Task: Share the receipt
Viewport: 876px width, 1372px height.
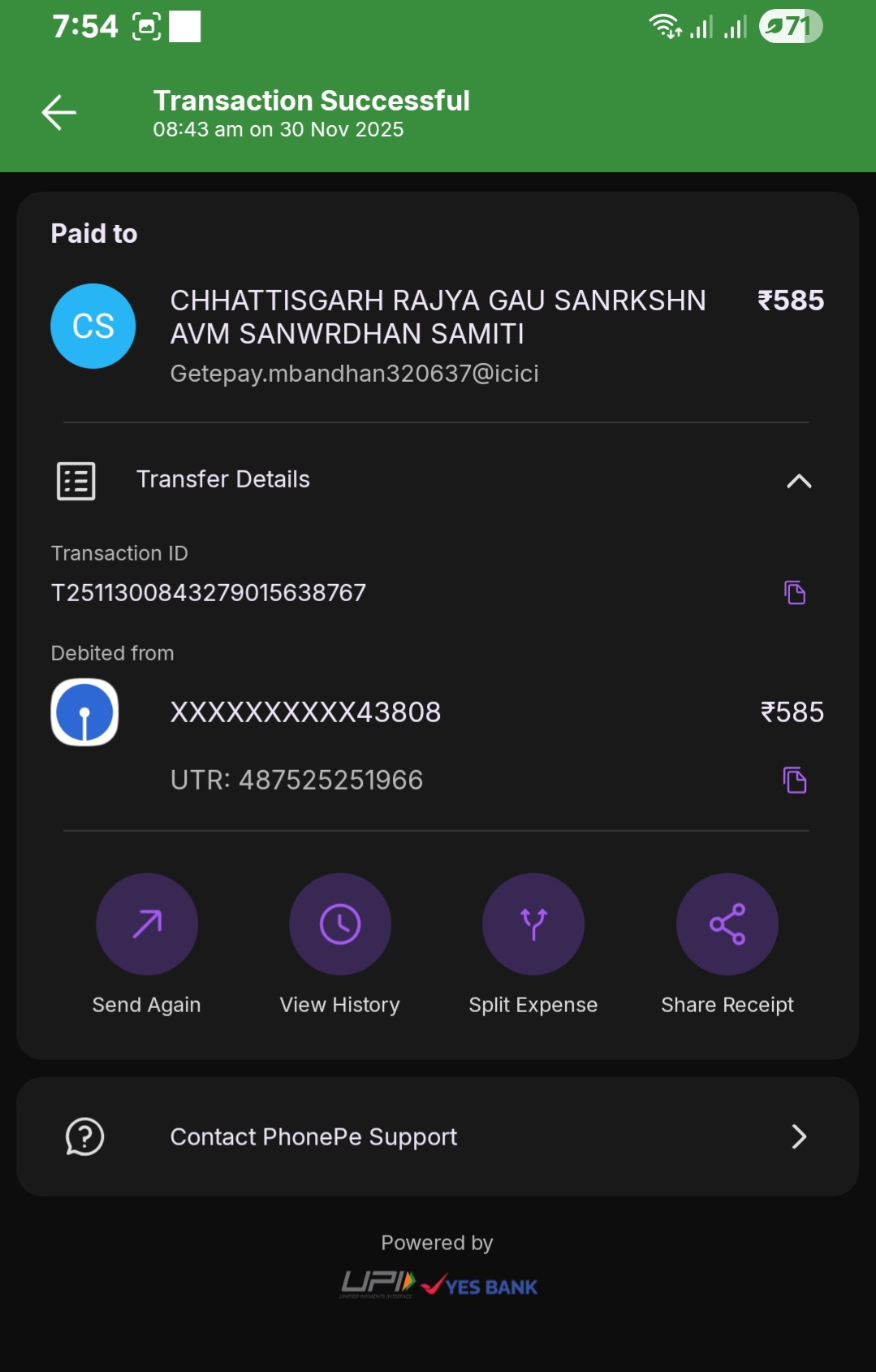Action: [727, 924]
